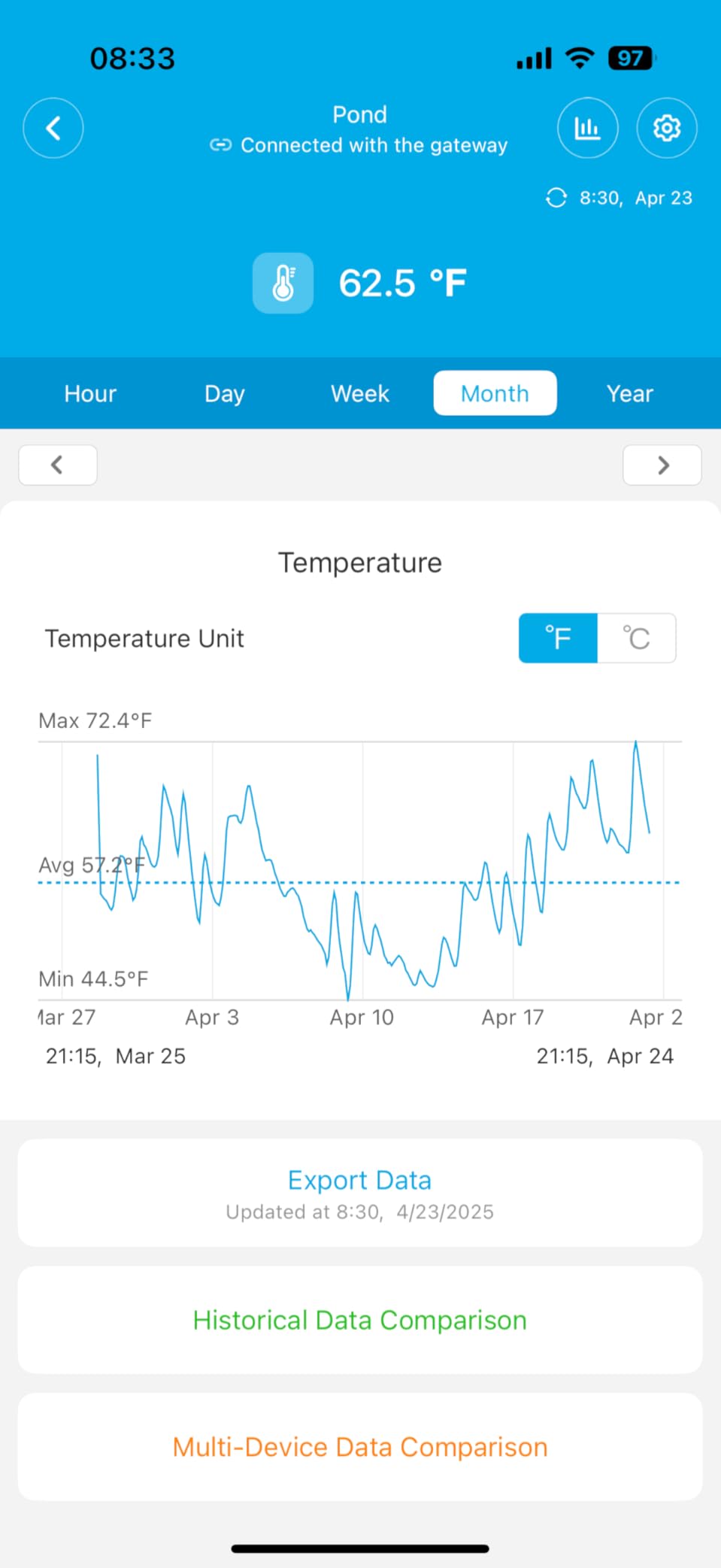Open the Week view tab

[x=359, y=393]
